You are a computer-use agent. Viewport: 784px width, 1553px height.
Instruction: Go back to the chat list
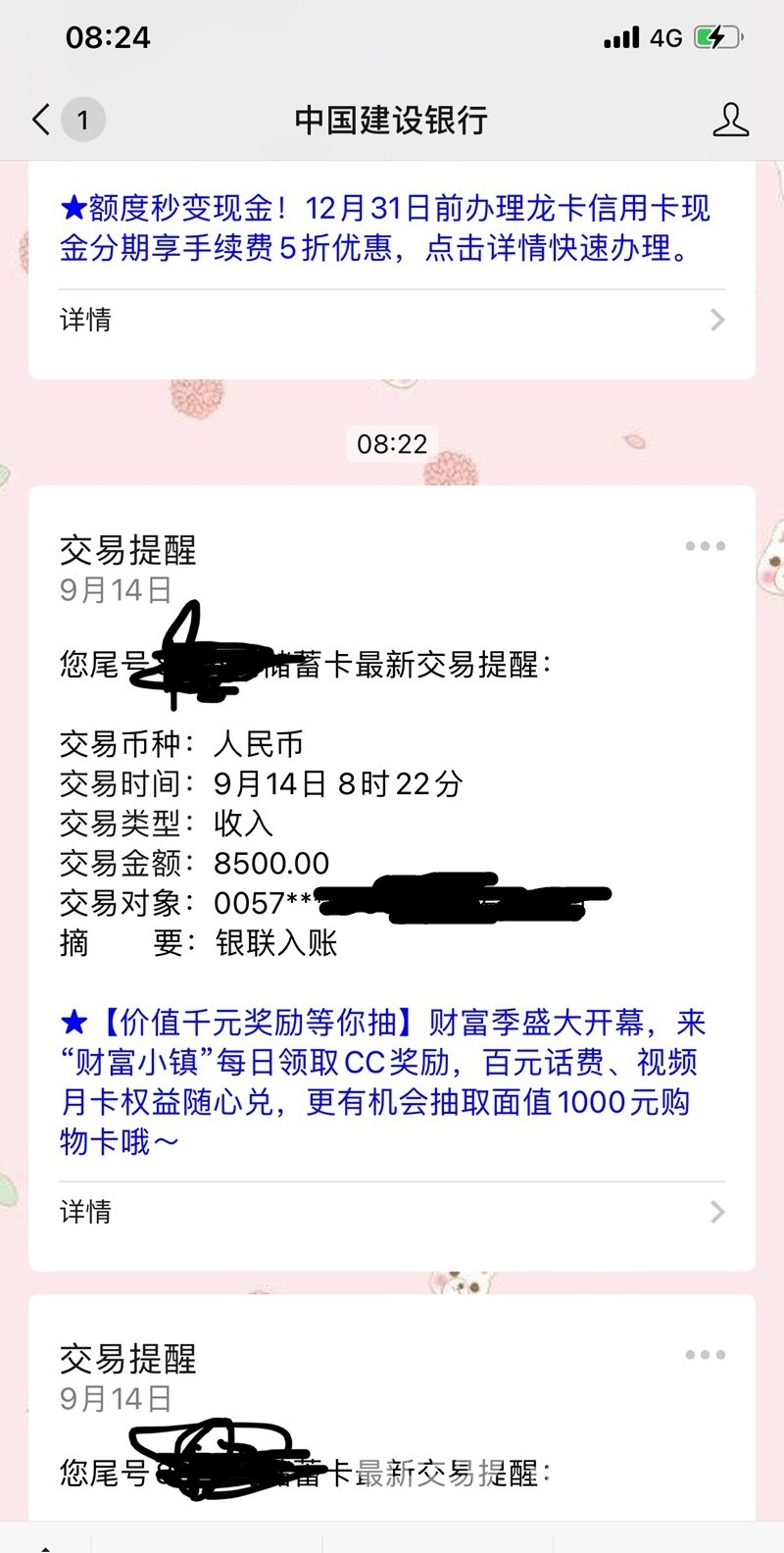coord(43,121)
